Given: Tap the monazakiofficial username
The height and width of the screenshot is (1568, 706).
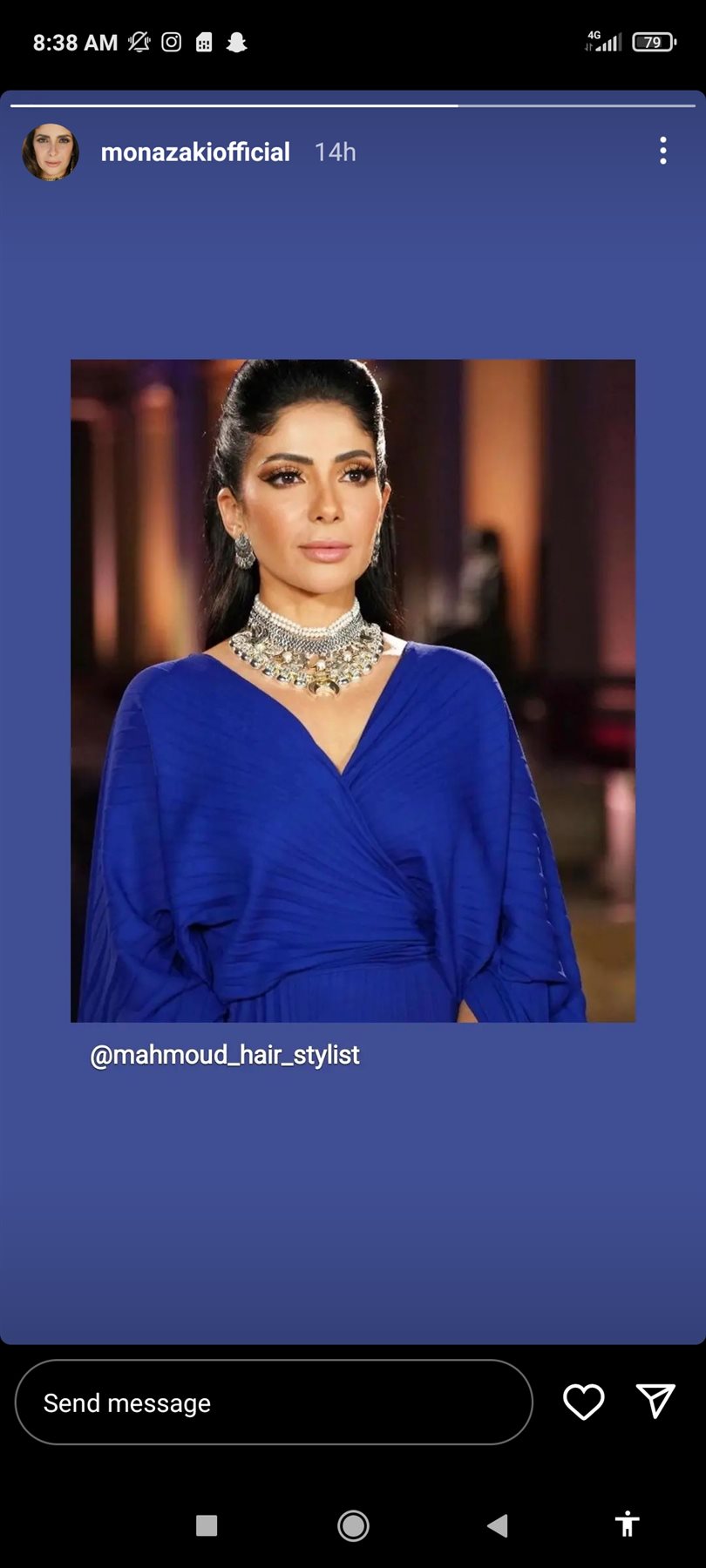Looking at the screenshot, I should pos(195,152).
